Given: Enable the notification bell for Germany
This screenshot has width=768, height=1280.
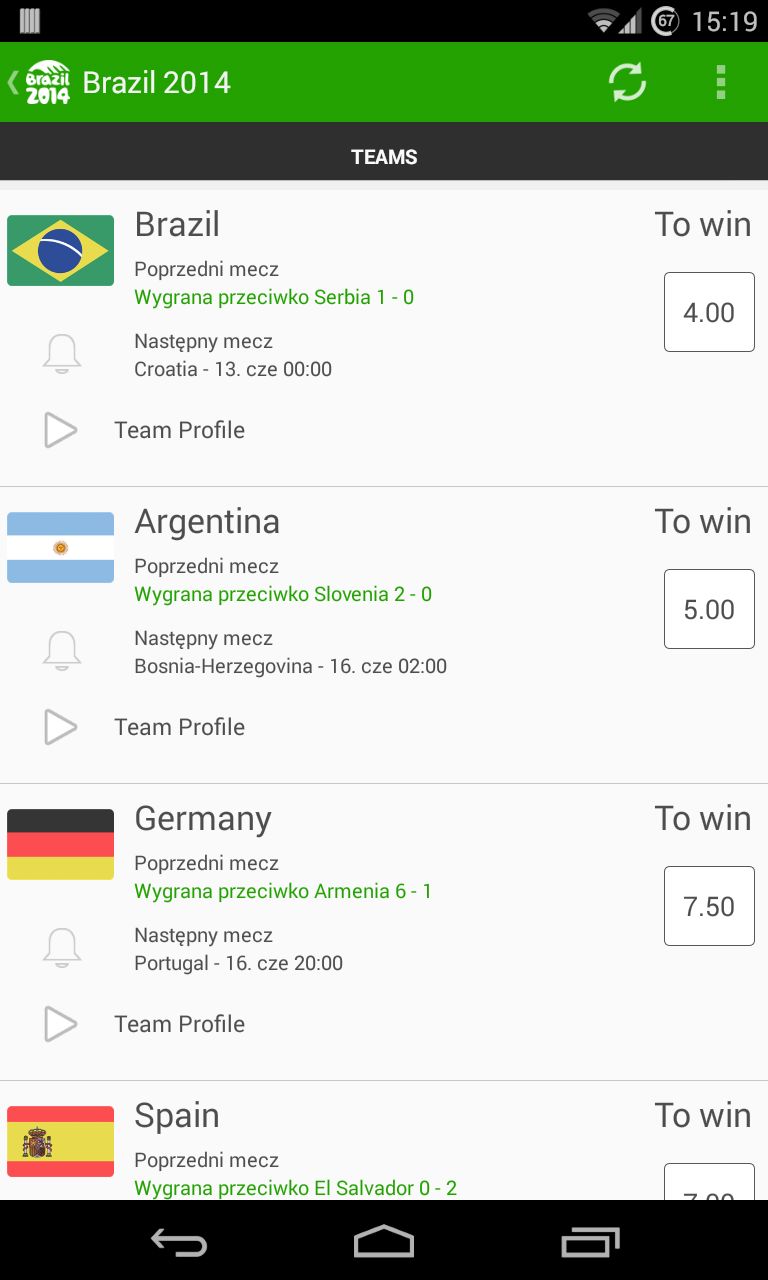Looking at the screenshot, I should 62,948.
